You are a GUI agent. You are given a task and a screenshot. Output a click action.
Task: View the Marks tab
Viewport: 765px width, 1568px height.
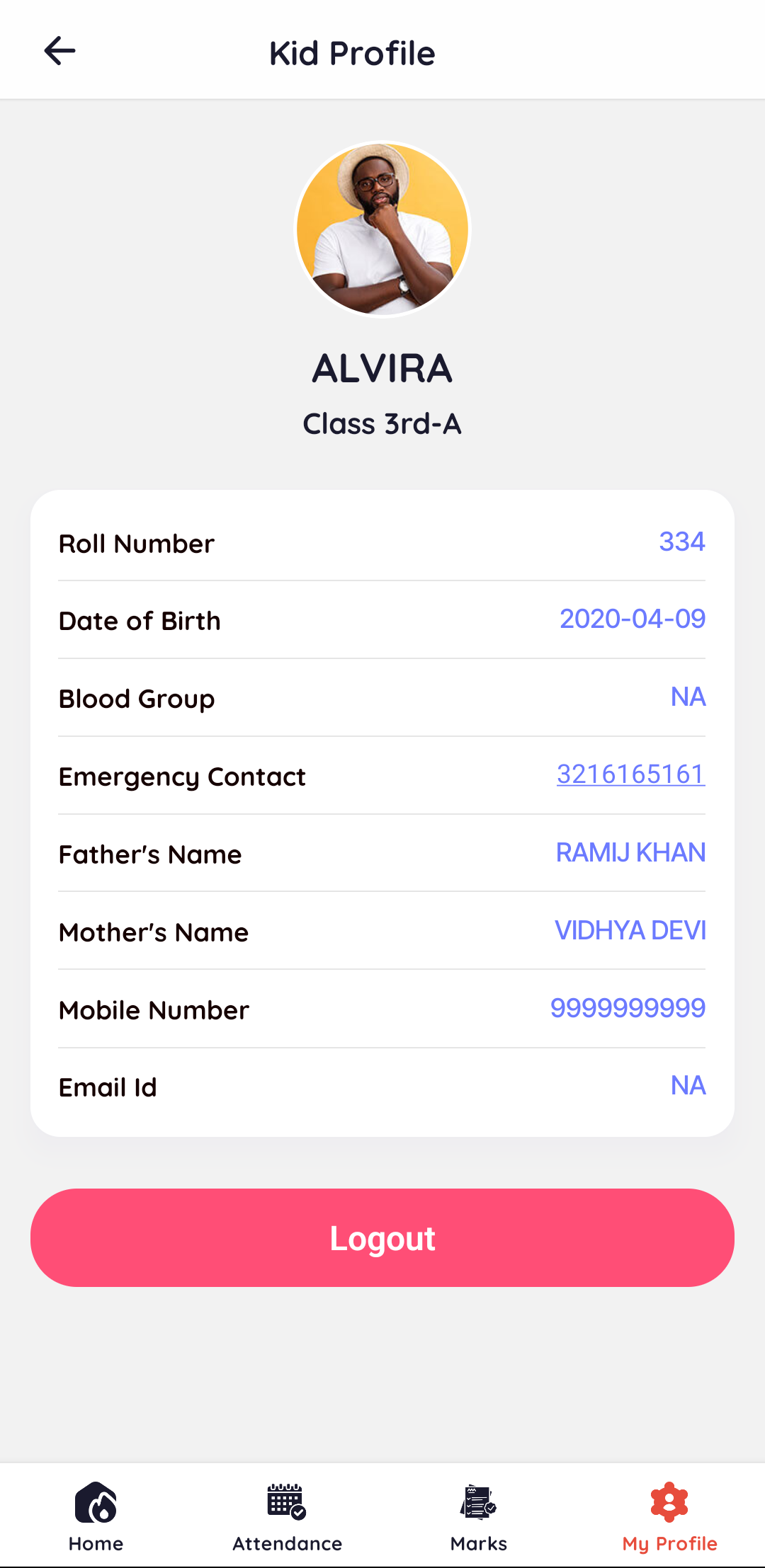478,1516
